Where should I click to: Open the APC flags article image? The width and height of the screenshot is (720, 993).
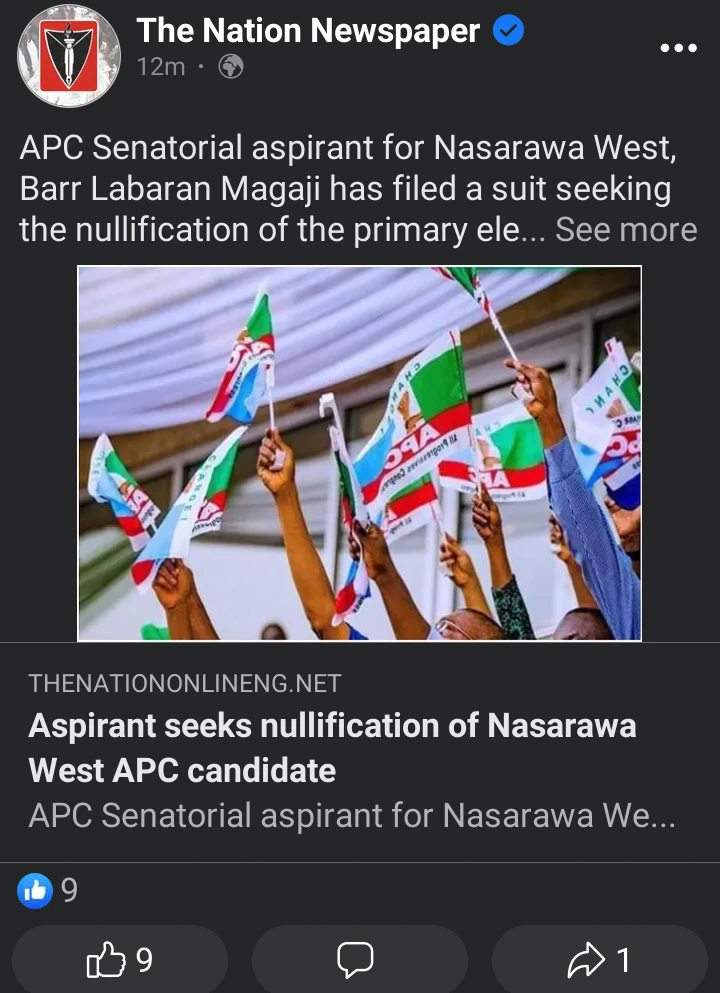[360, 453]
